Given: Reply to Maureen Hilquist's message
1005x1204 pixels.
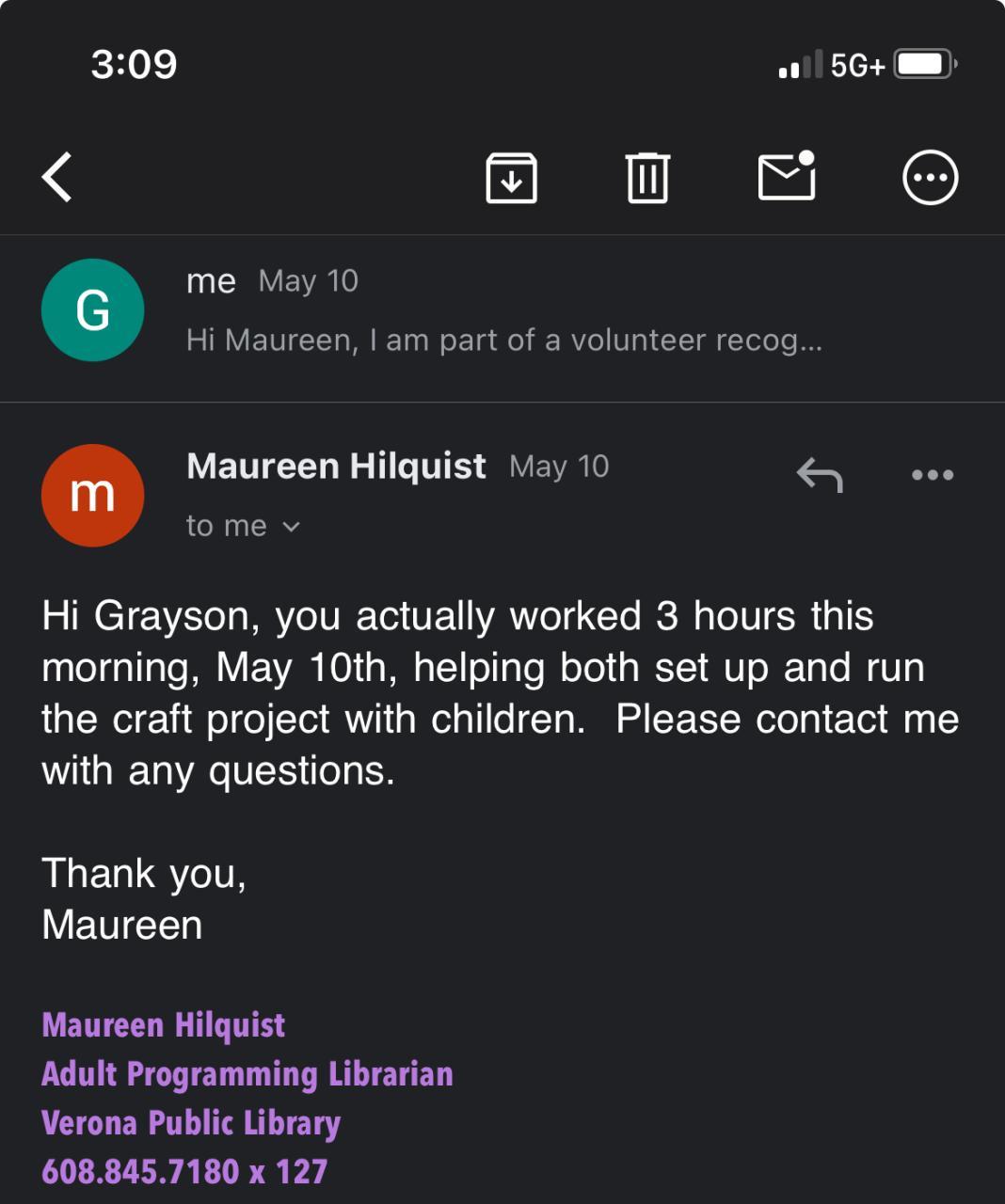Looking at the screenshot, I should coord(820,475).
